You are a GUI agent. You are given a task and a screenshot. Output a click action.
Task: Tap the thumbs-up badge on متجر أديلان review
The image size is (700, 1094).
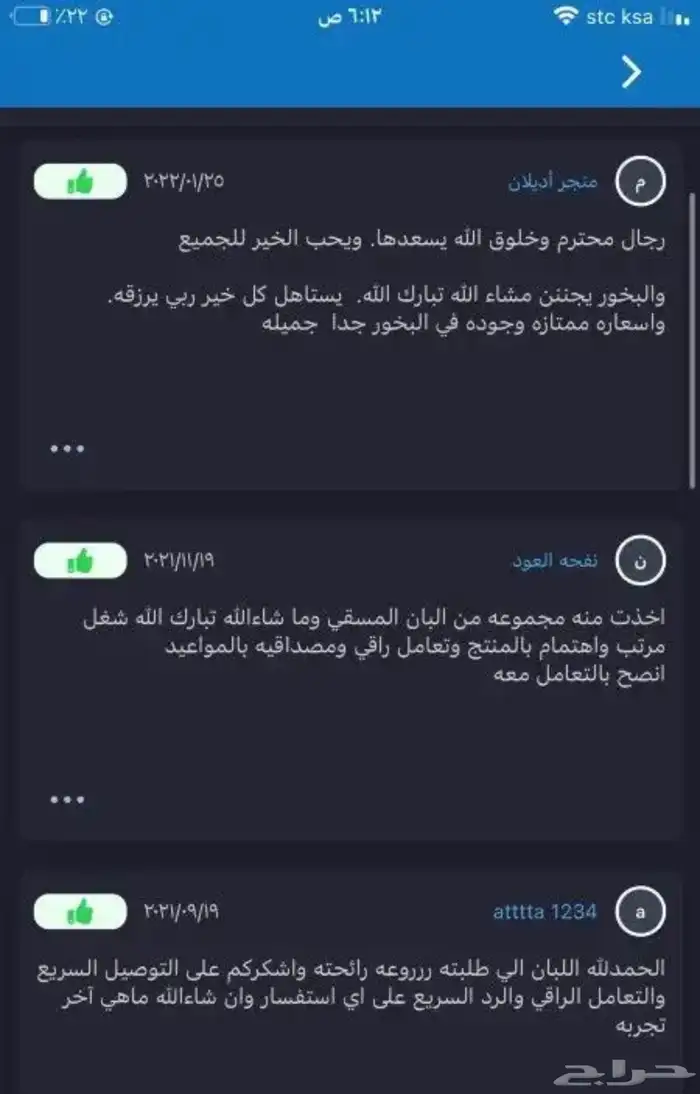tap(80, 182)
